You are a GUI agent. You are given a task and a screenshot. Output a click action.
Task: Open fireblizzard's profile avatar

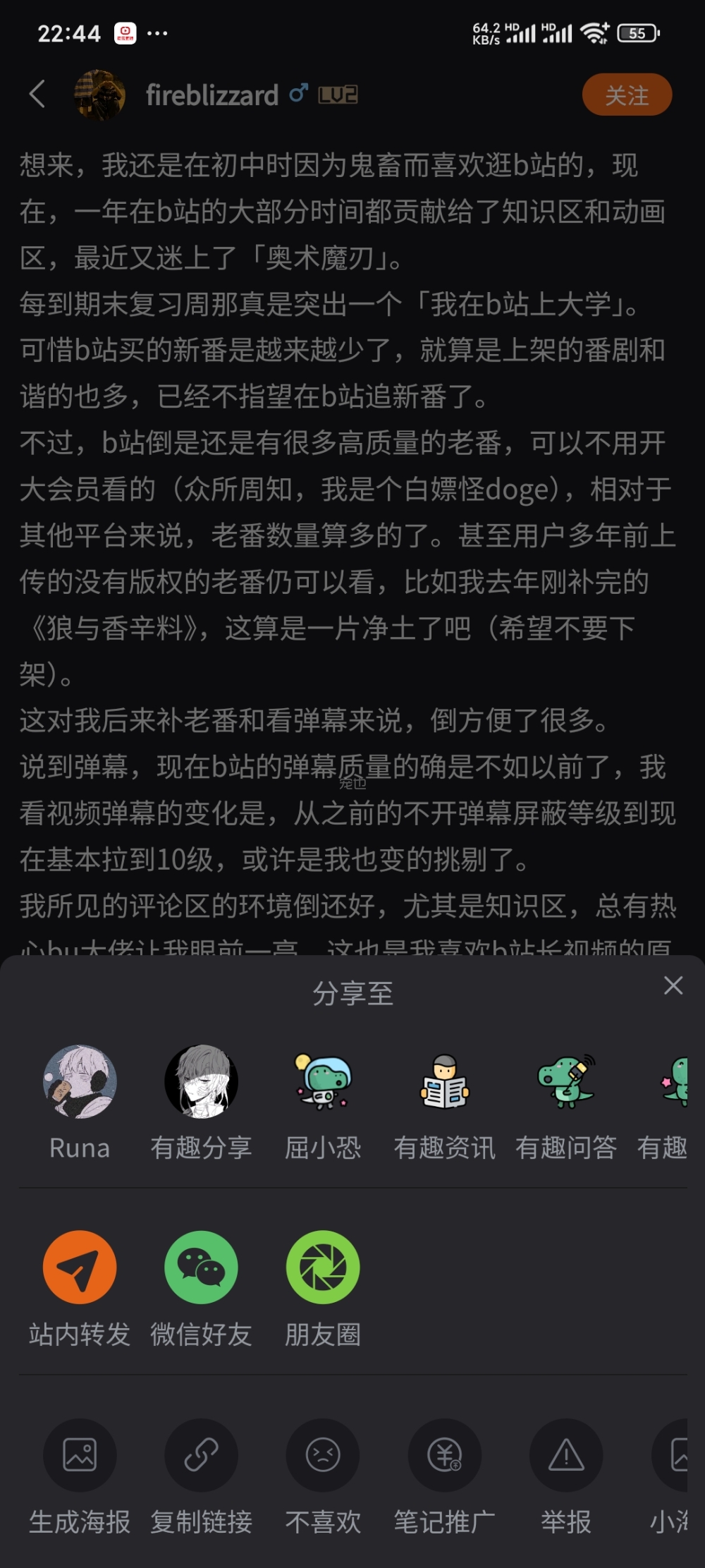(99, 95)
